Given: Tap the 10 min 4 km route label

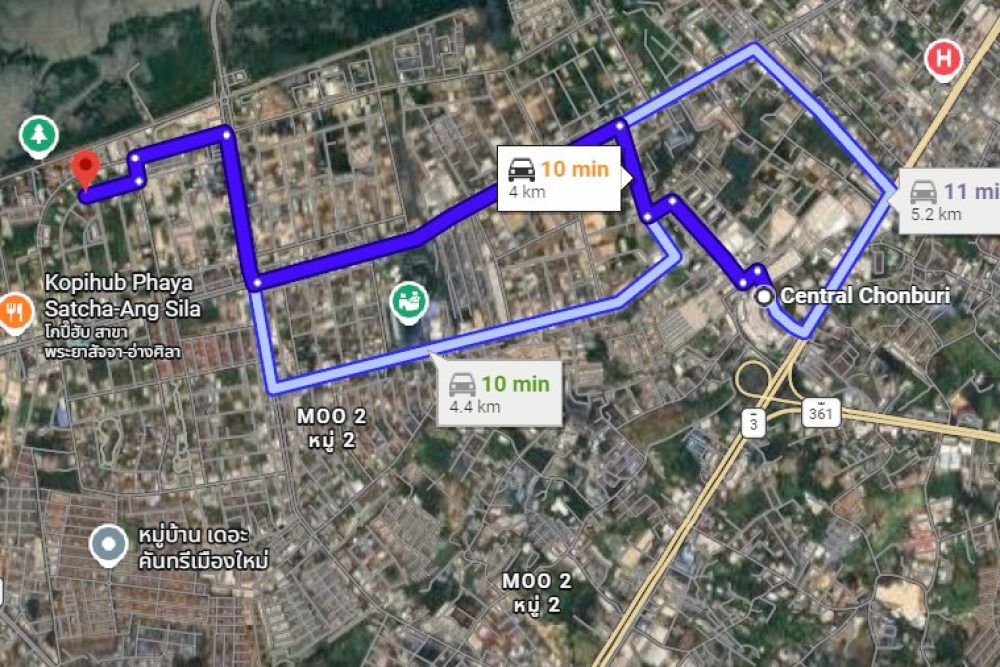Looking at the screenshot, I should pyautogui.click(x=559, y=179).
